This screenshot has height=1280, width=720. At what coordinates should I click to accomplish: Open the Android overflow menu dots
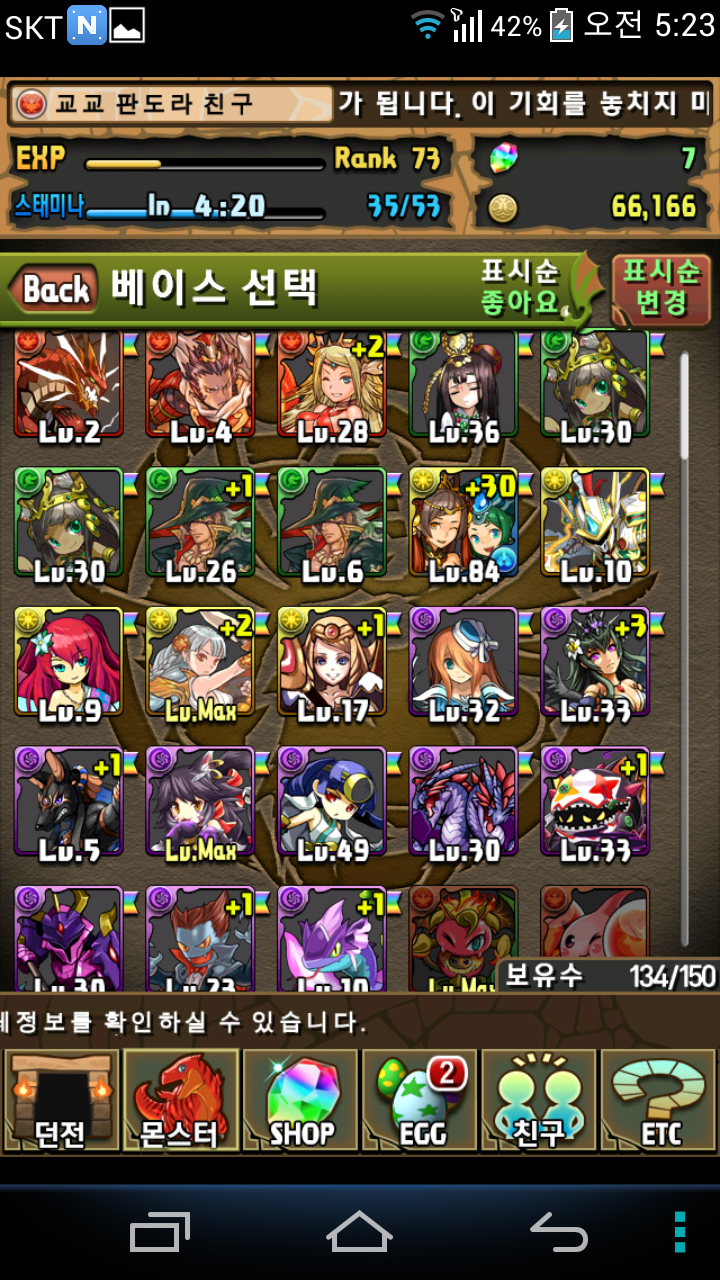[679, 1232]
